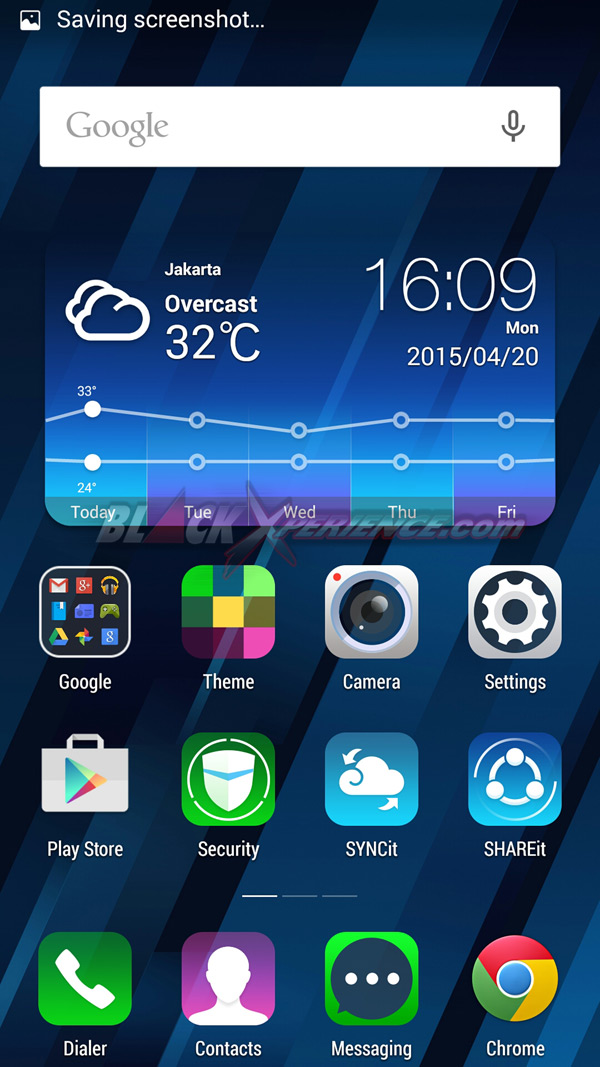This screenshot has height=1067, width=600.
Task: Launch the Theme app
Action: tap(228, 612)
